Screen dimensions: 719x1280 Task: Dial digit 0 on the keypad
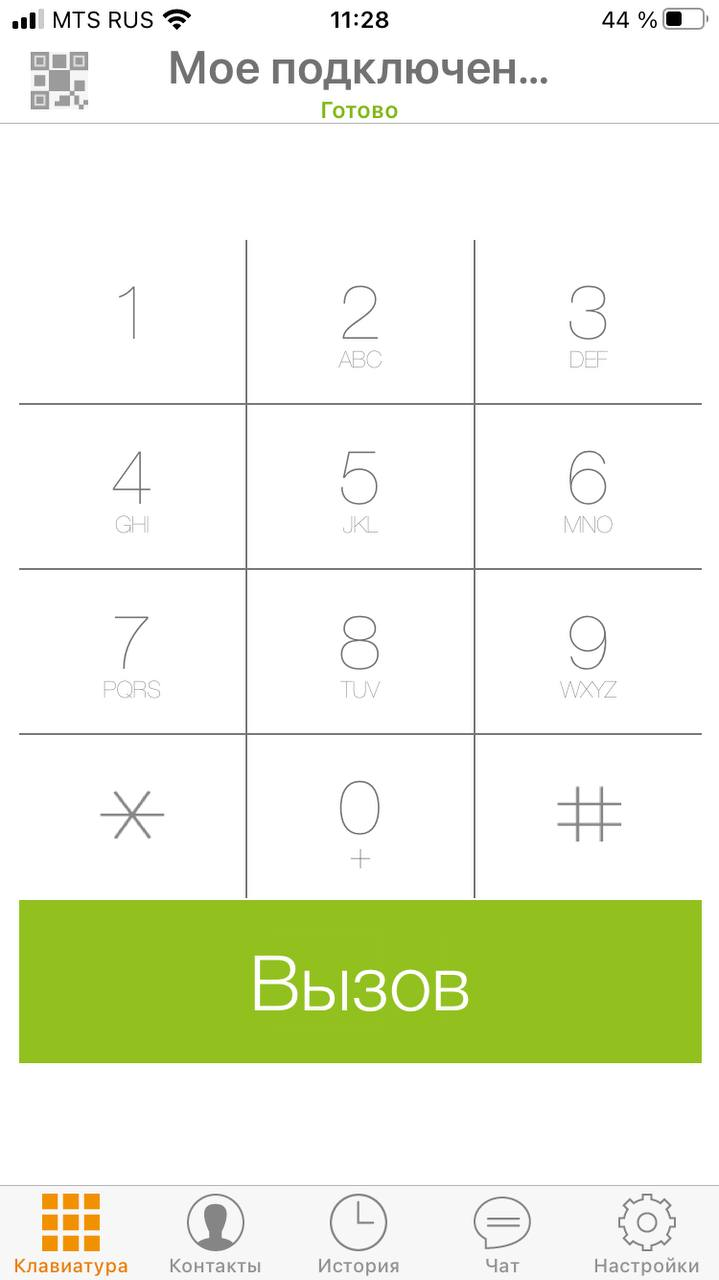[360, 817]
